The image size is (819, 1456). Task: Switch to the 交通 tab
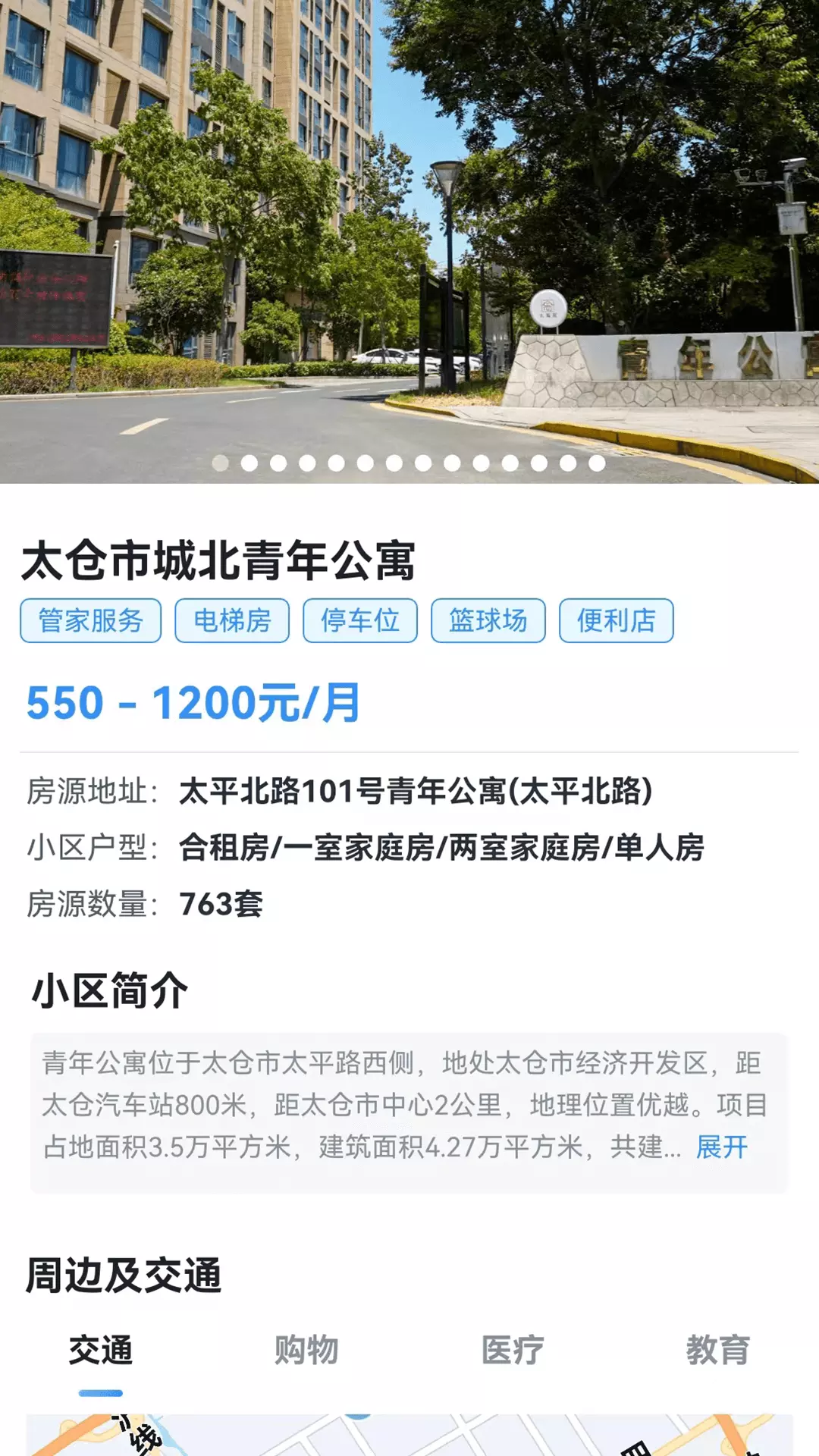coord(101,1351)
